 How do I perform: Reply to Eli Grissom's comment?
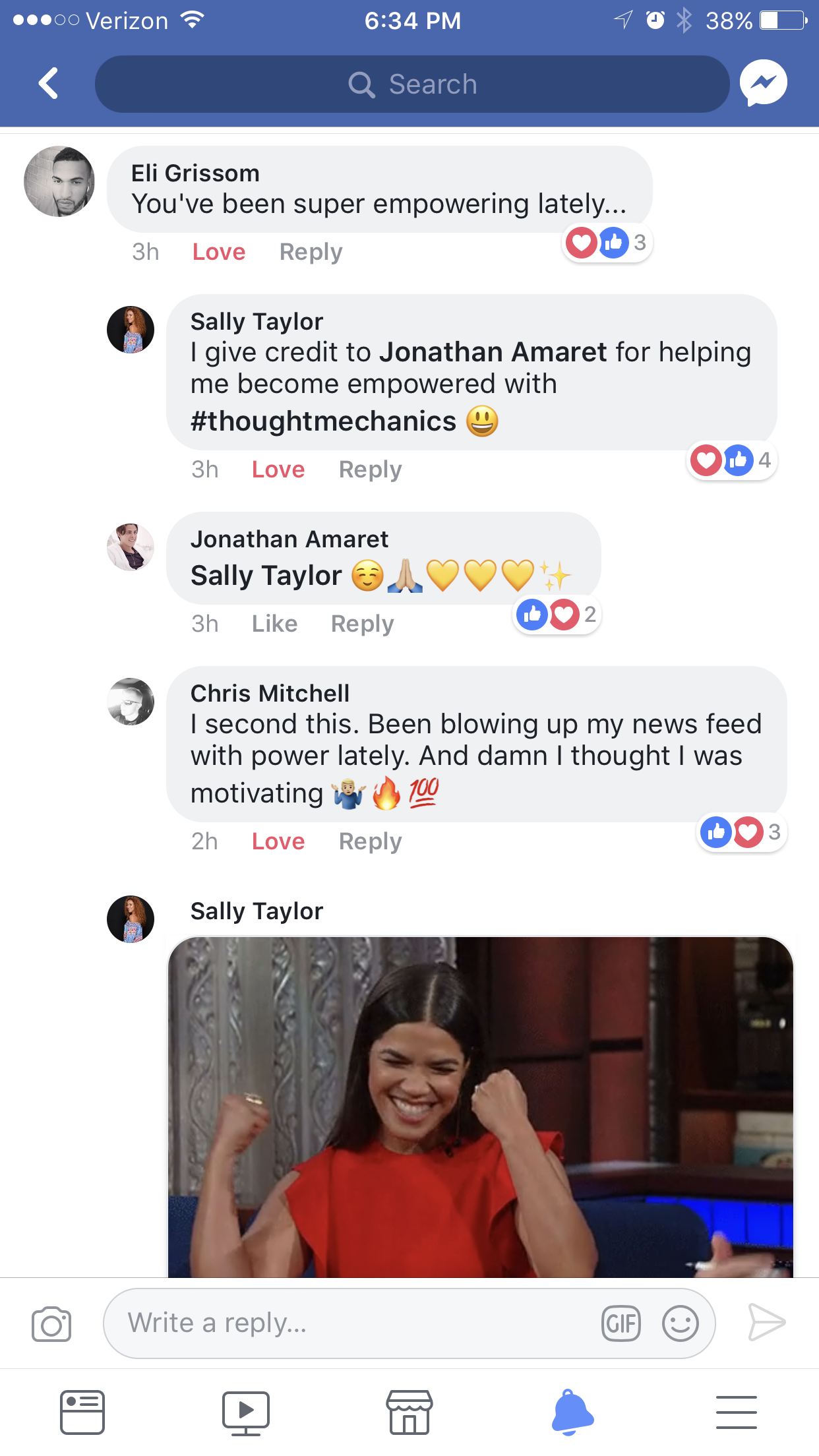pyautogui.click(x=311, y=252)
